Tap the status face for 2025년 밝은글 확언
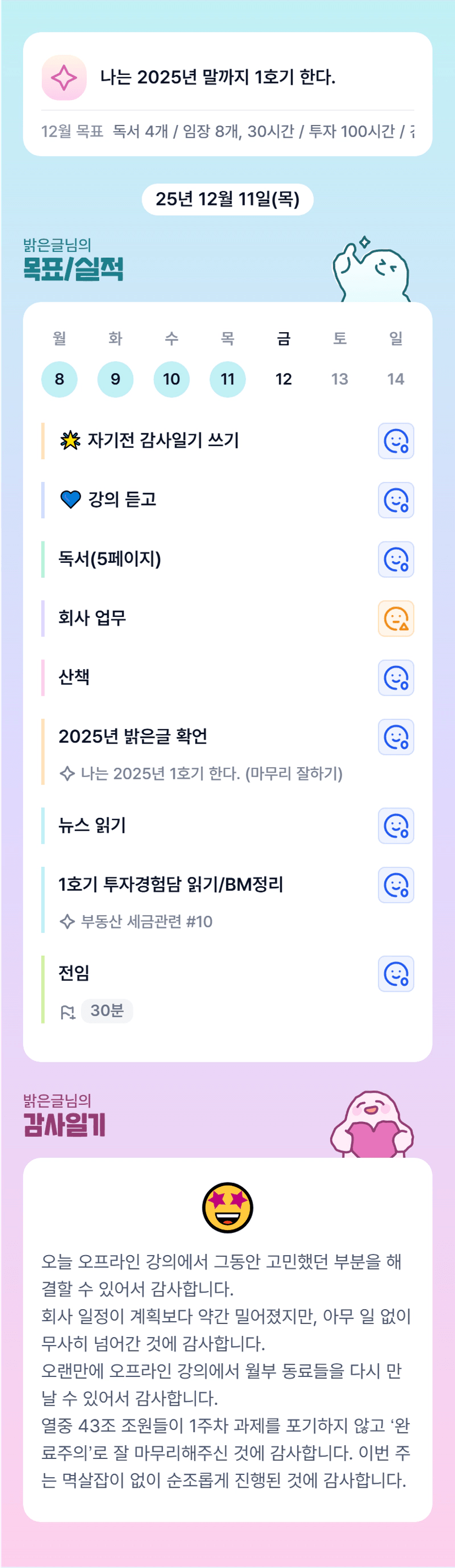Viewport: 455px width, 1568px height. click(x=396, y=737)
